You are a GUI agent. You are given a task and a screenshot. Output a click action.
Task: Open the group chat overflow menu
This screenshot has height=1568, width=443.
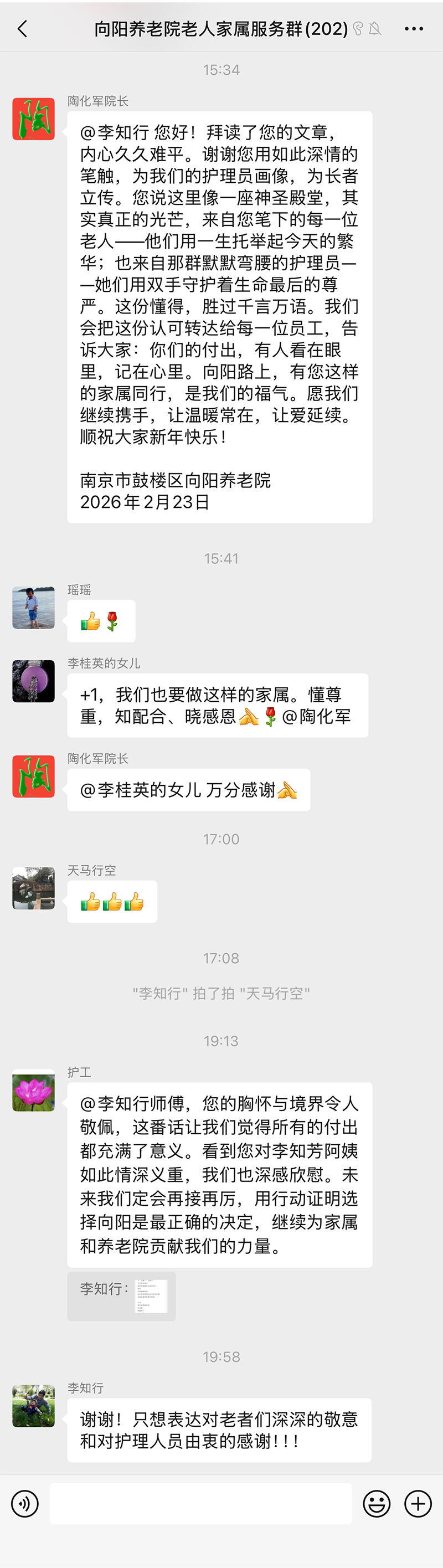pyautogui.click(x=414, y=29)
